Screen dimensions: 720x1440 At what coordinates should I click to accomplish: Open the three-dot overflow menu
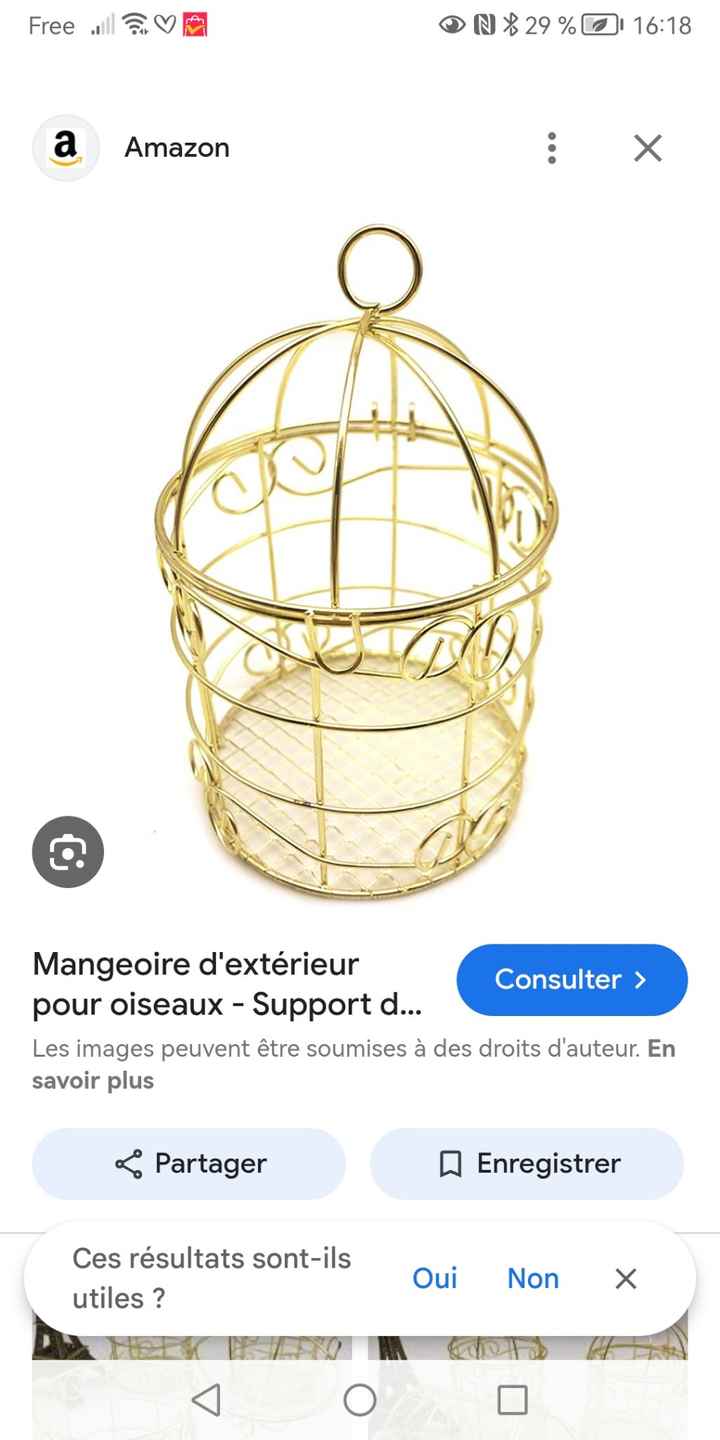coord(551,148)
